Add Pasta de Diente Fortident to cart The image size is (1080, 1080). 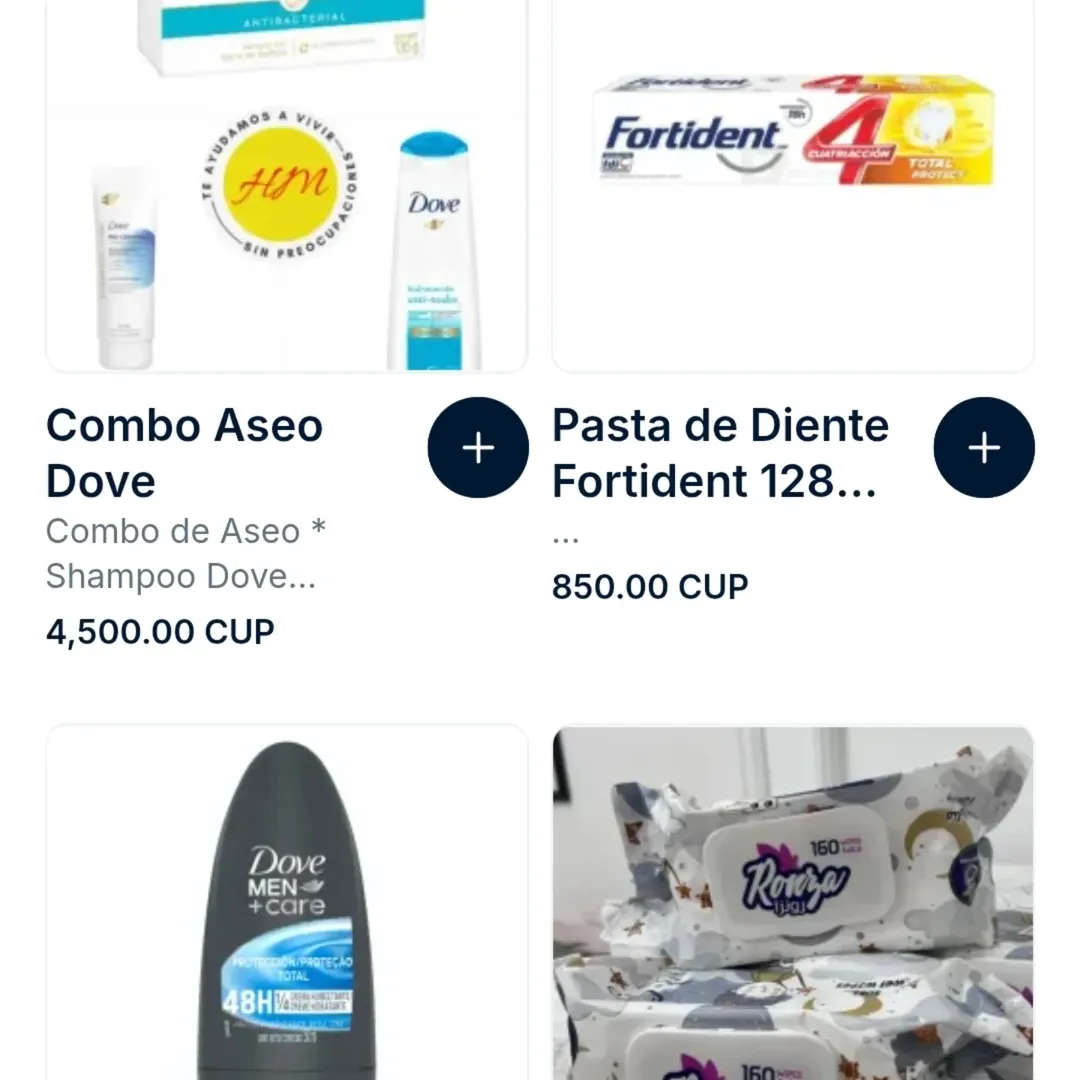tap(984, 448)
